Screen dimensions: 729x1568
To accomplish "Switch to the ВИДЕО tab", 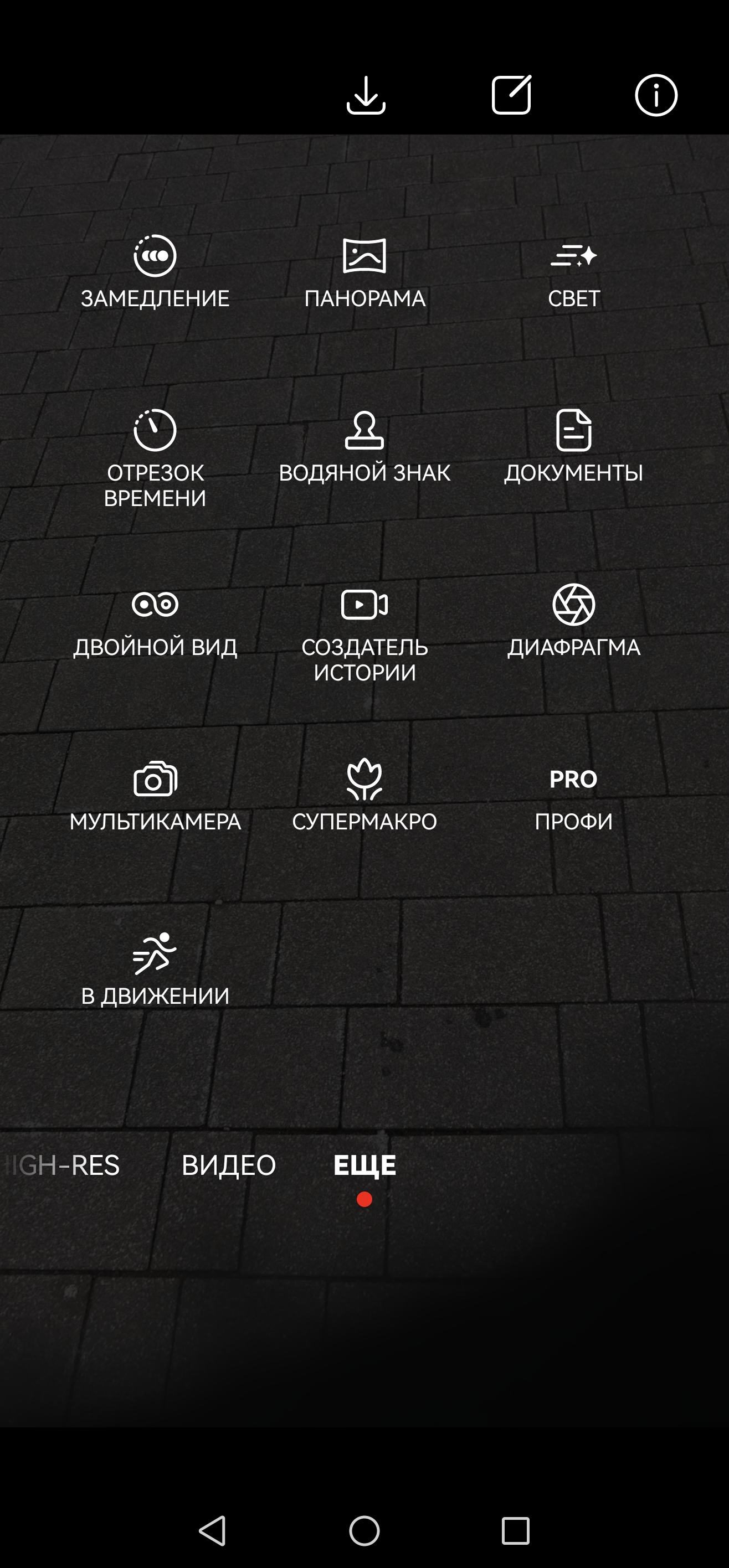I will click(228, 1165).
